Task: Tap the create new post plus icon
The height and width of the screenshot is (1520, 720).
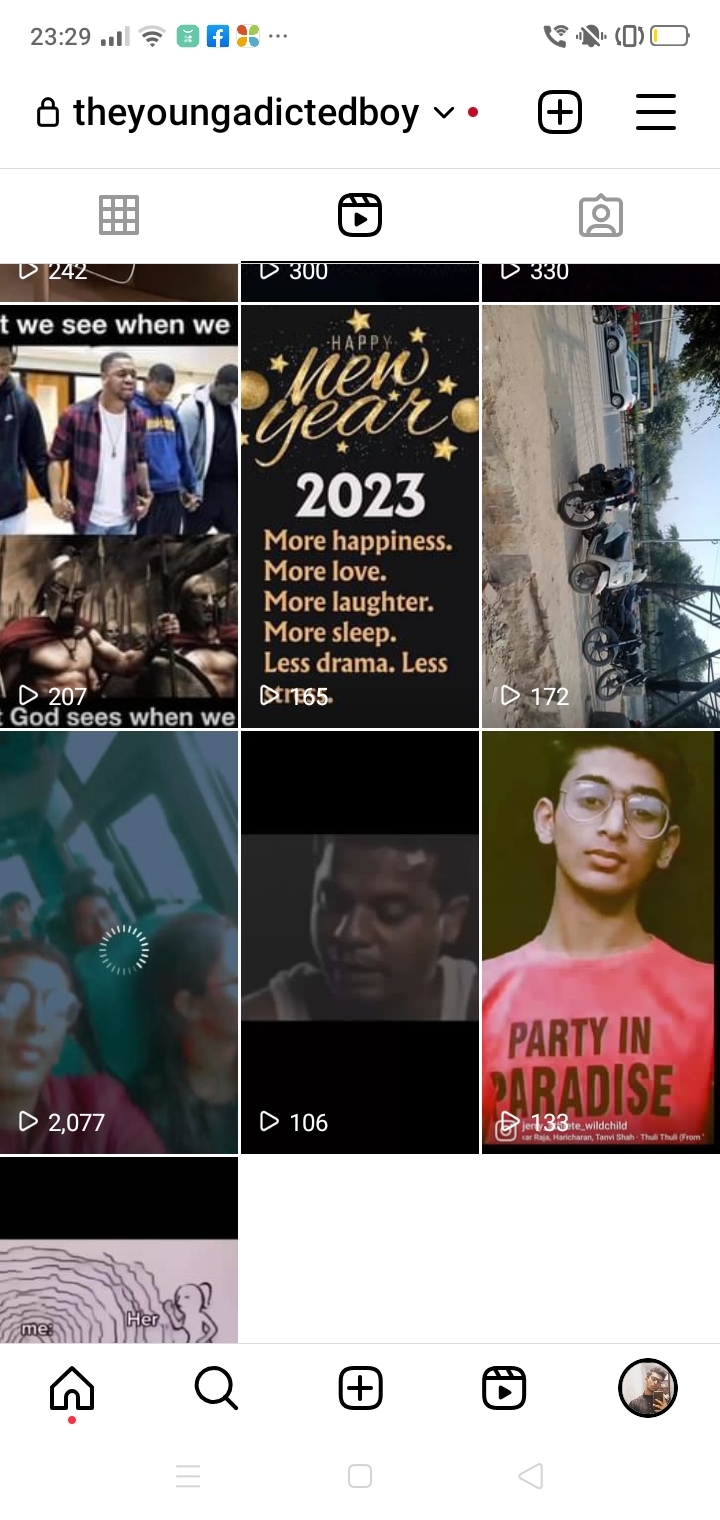Action: point(560,112)
